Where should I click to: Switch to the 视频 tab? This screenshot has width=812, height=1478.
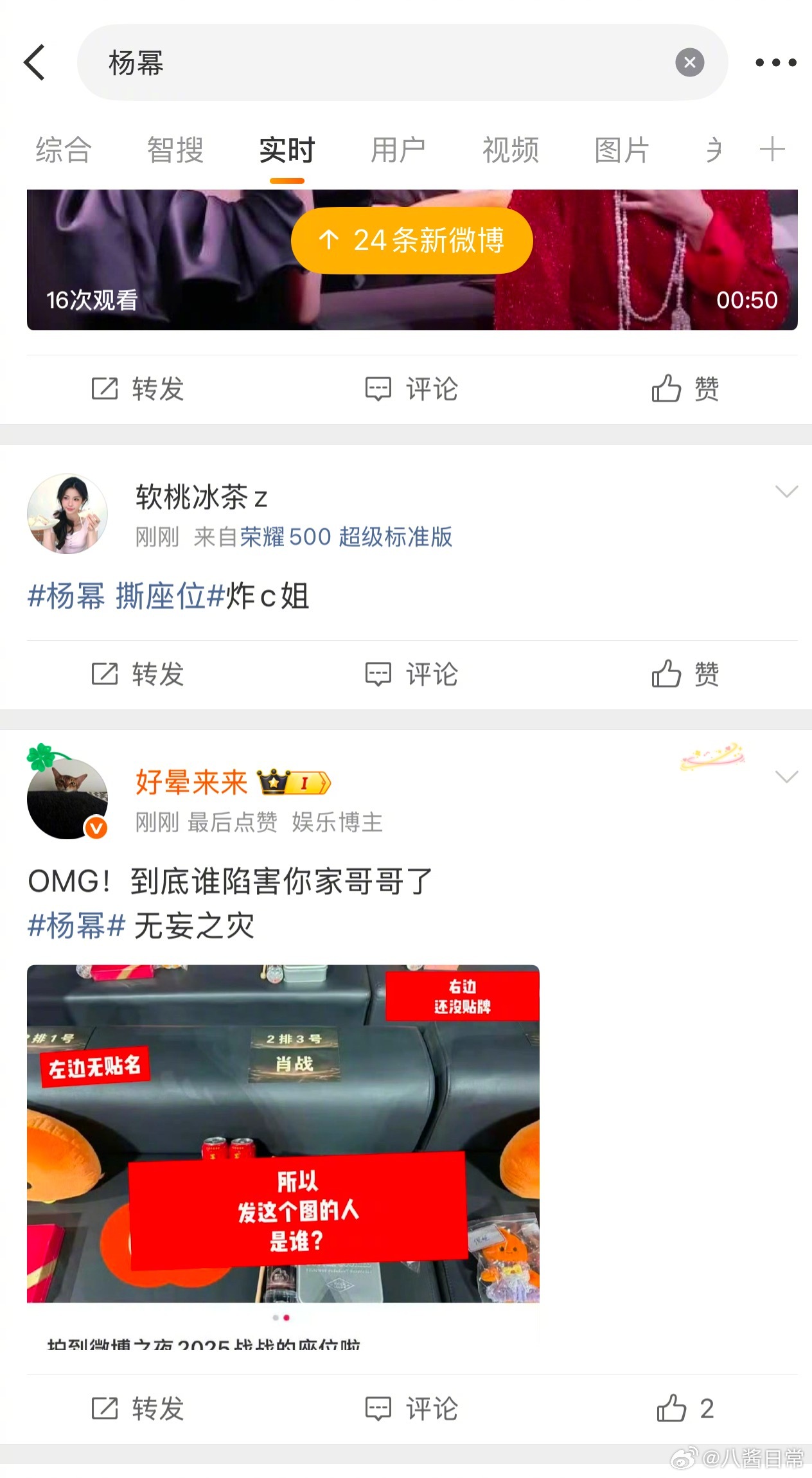(x=509, y=149)
